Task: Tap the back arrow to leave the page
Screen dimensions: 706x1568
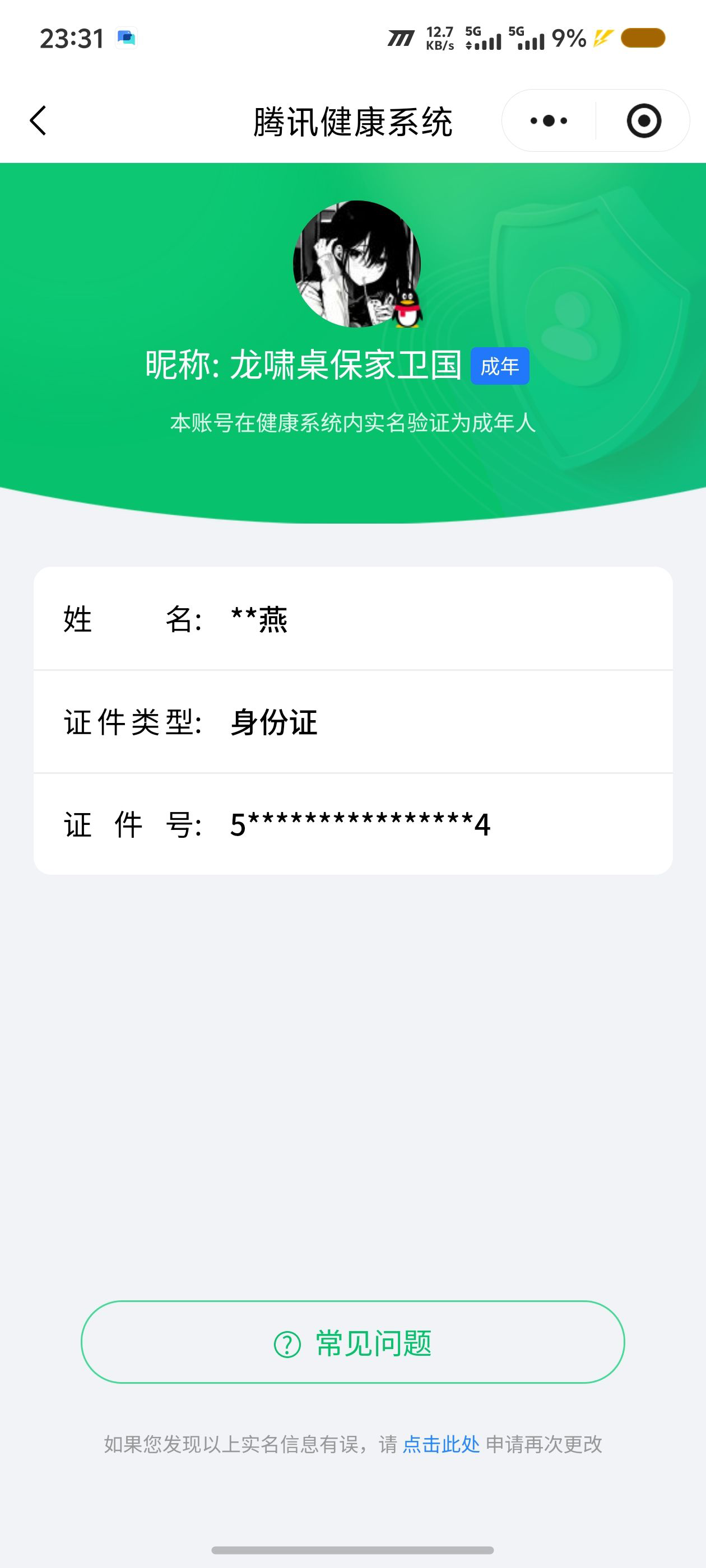Action: pyautogui.click(x=38, y=120)
